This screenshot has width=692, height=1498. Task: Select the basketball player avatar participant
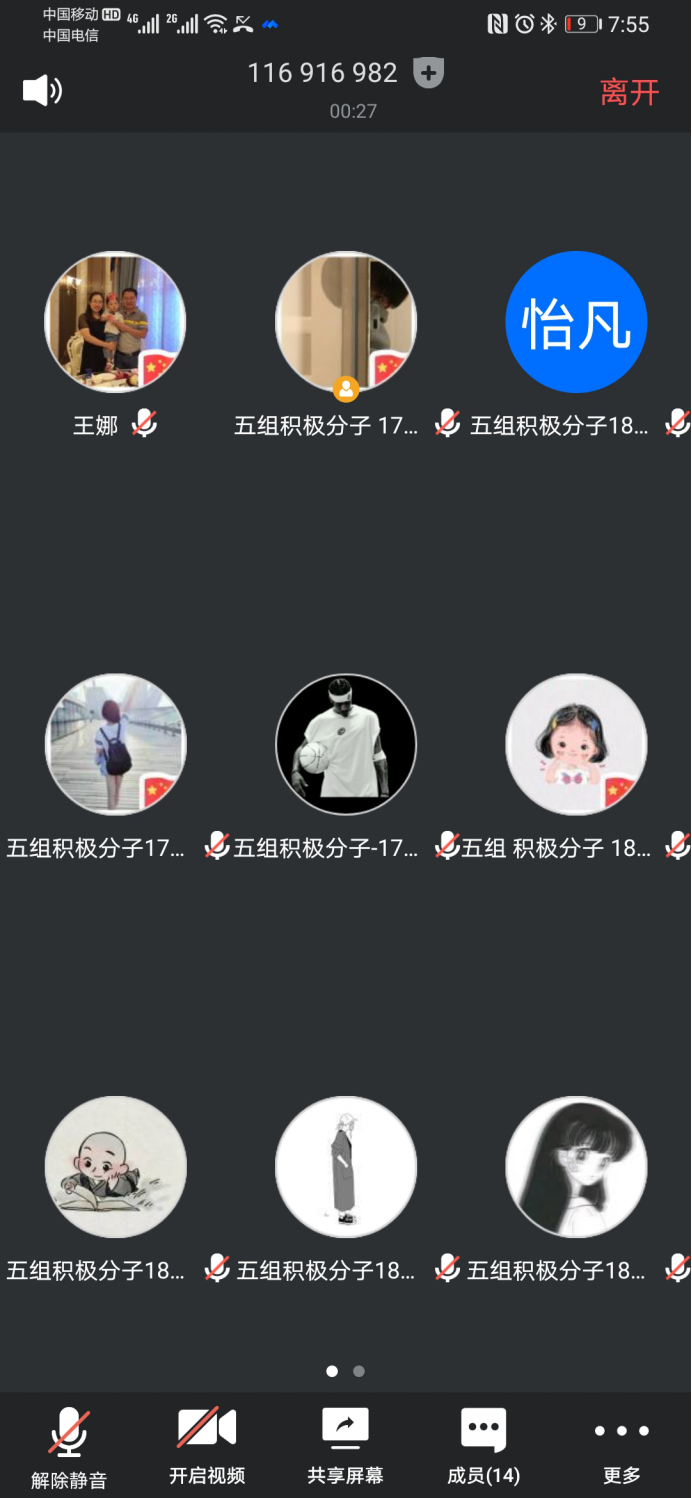(x=346, y=744)
